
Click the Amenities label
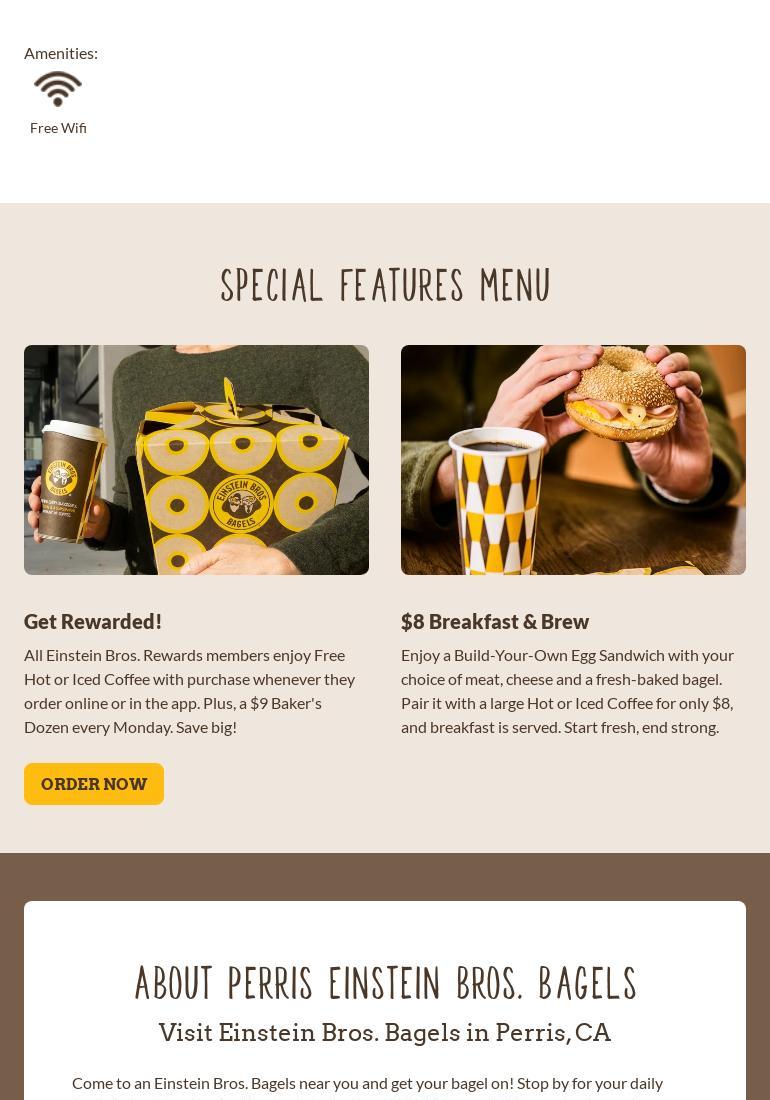pos(60,52)
